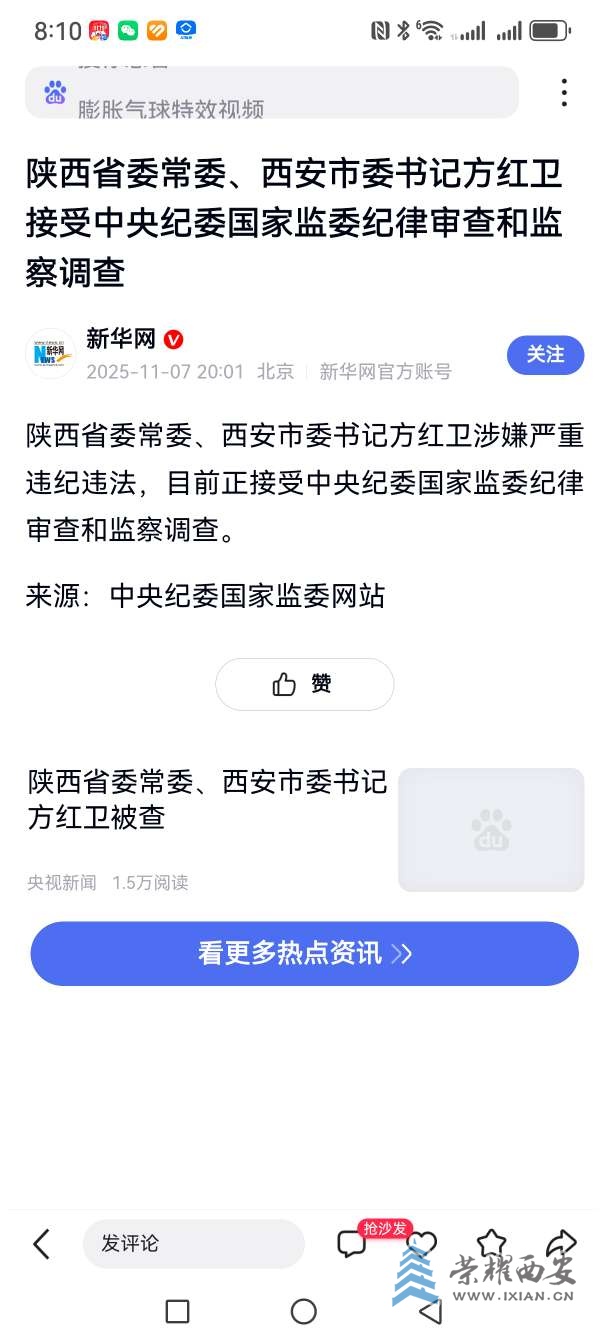The image size is (608, 1344).
Task: Share this article
Action: click(x=562, y=1242)
